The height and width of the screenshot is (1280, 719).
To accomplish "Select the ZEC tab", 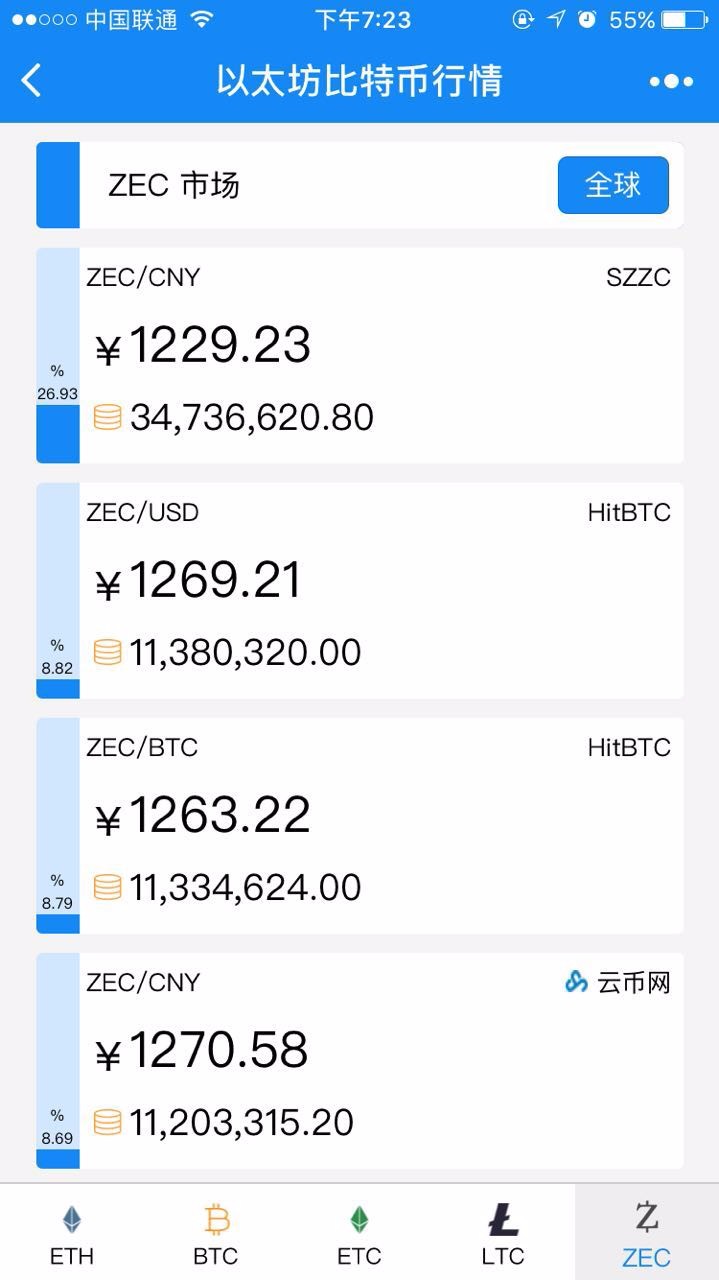I will [647, 1233].
